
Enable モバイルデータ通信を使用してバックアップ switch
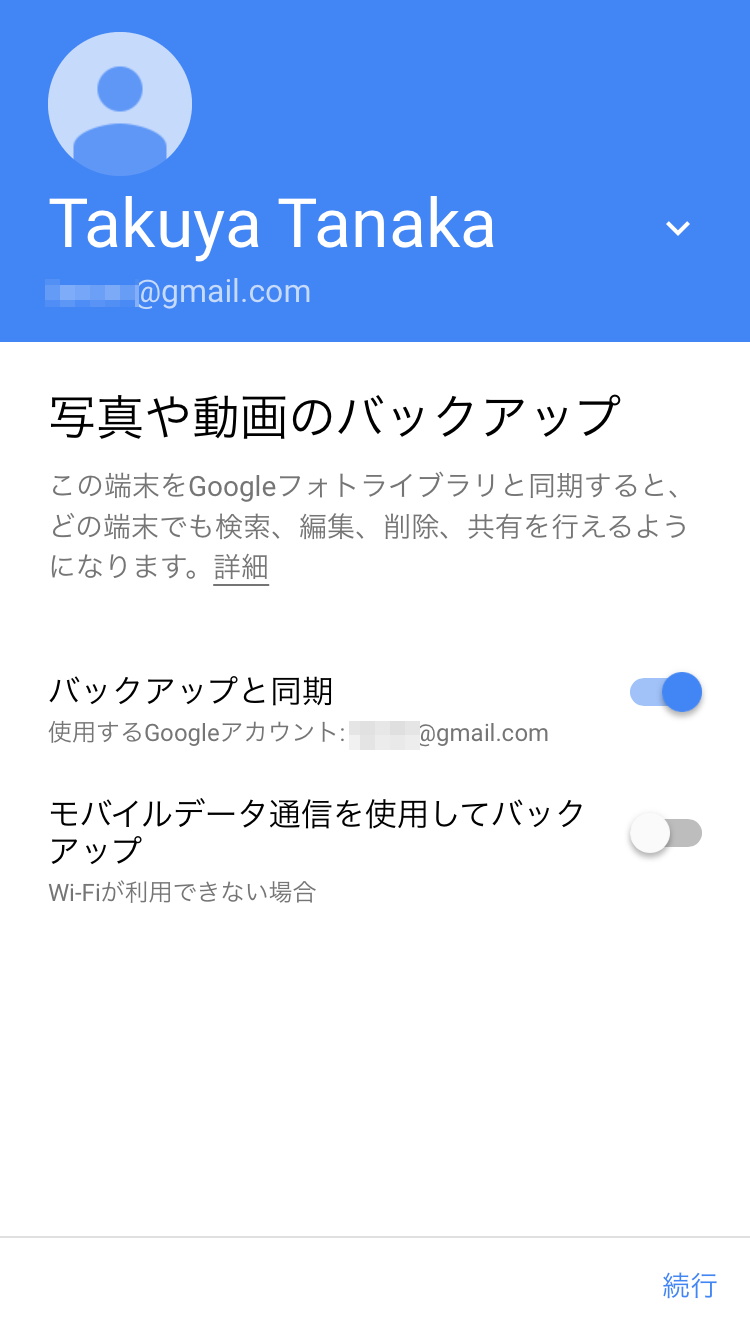pyautogui.click(x=666, y=833)
